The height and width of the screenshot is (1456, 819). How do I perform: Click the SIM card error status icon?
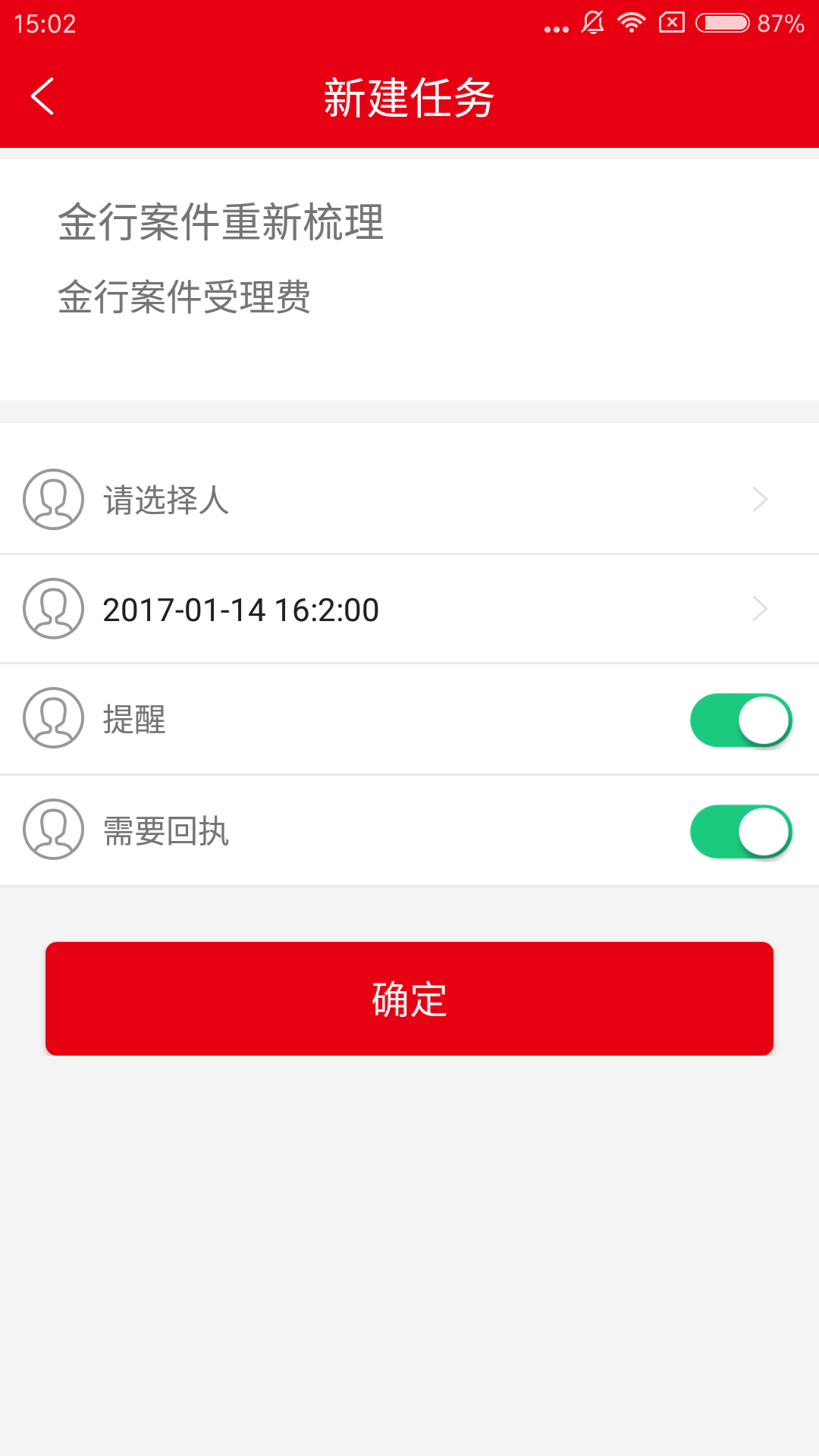click(670, 22)
